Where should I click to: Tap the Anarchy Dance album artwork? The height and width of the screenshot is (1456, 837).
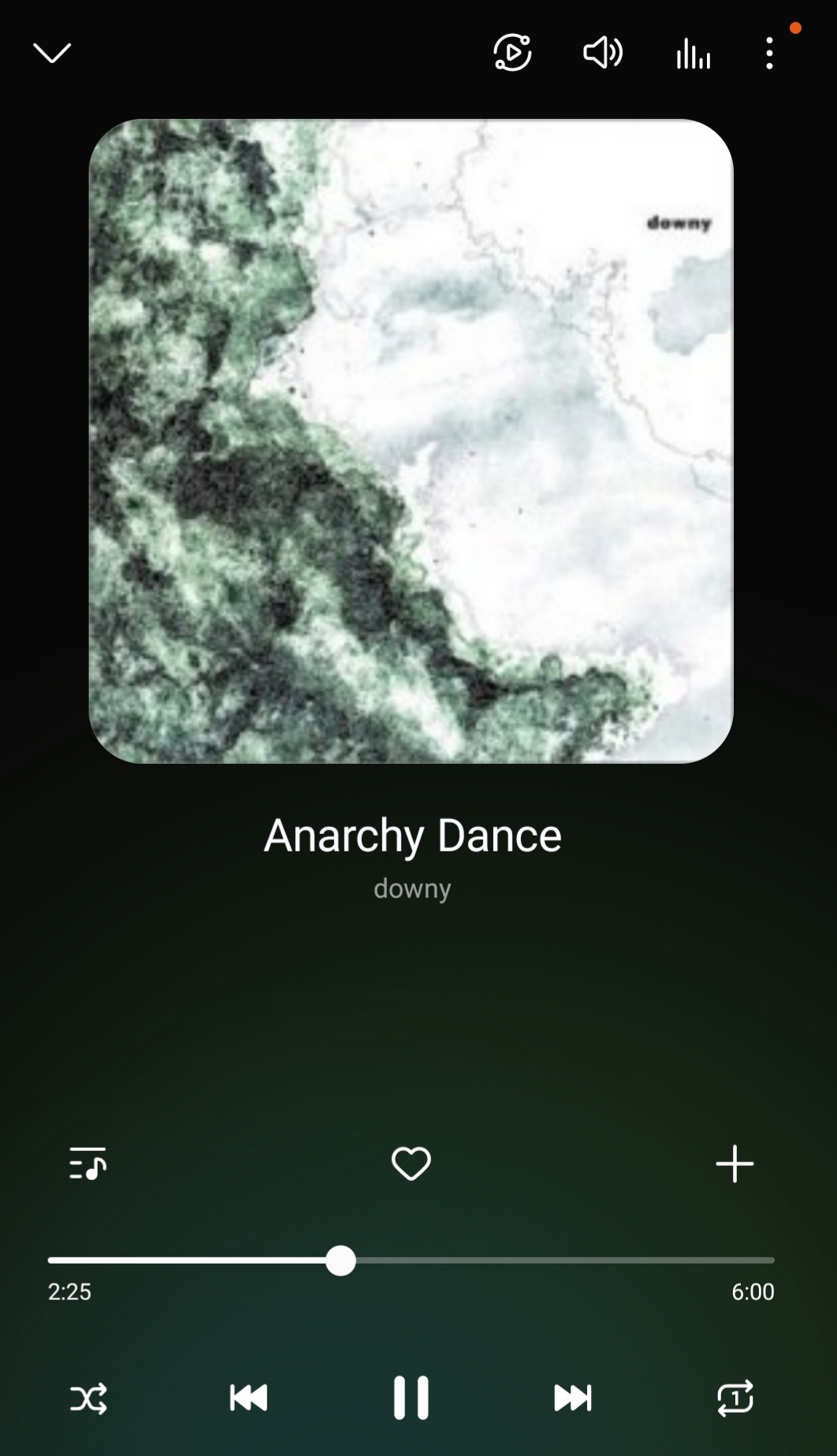pos(411,441)
